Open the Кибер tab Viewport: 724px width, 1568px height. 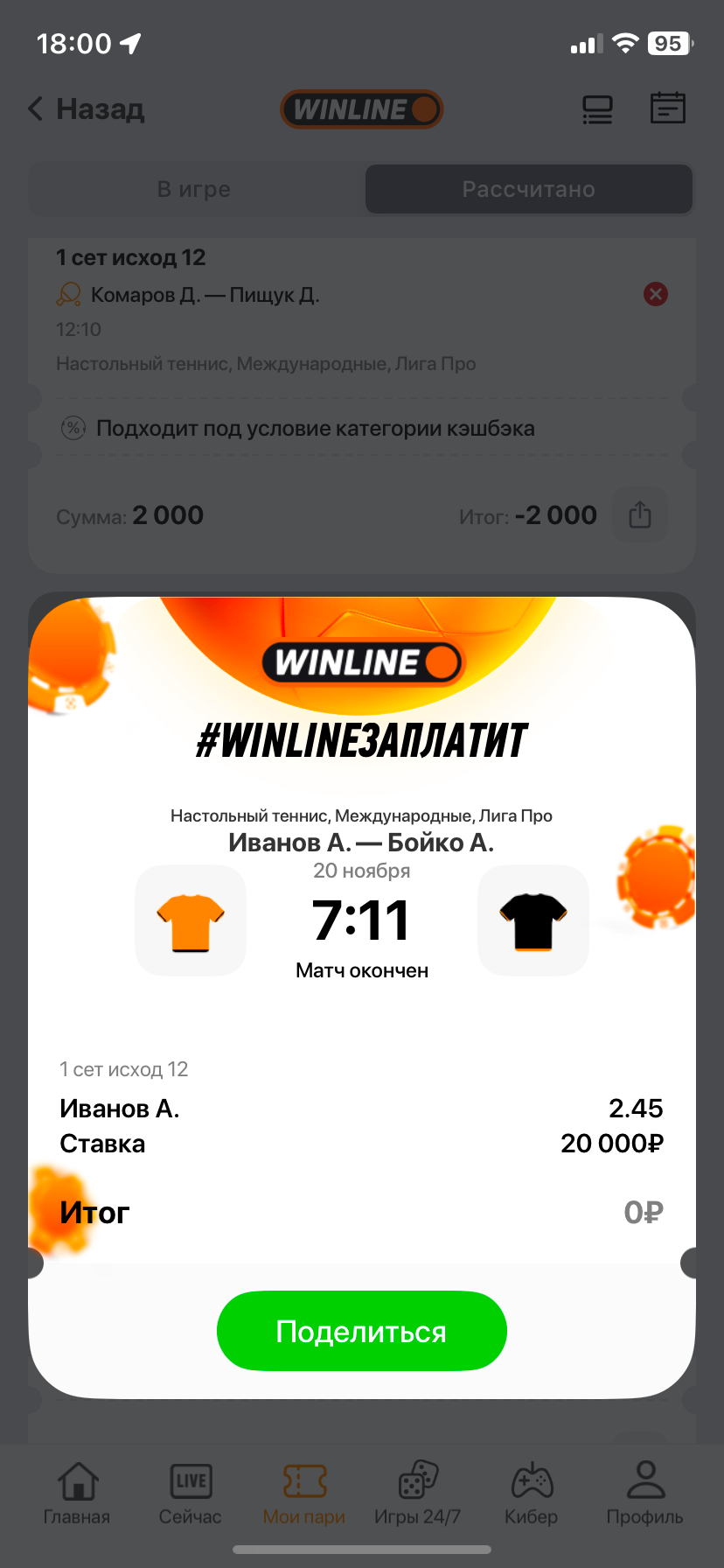(x=531, y=1494)
